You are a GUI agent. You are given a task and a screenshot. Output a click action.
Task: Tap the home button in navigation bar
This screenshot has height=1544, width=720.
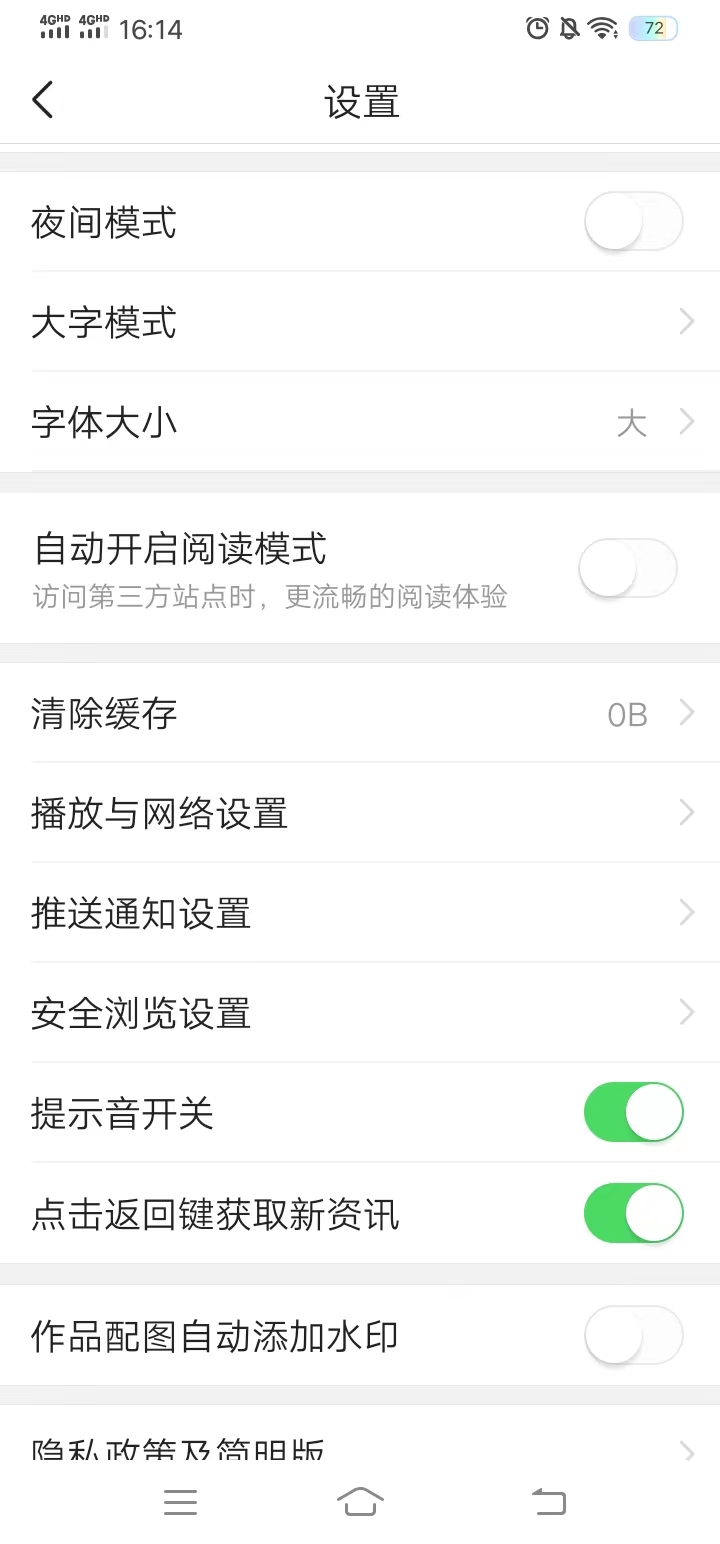pyautogui.click(x=360, y=1501)
